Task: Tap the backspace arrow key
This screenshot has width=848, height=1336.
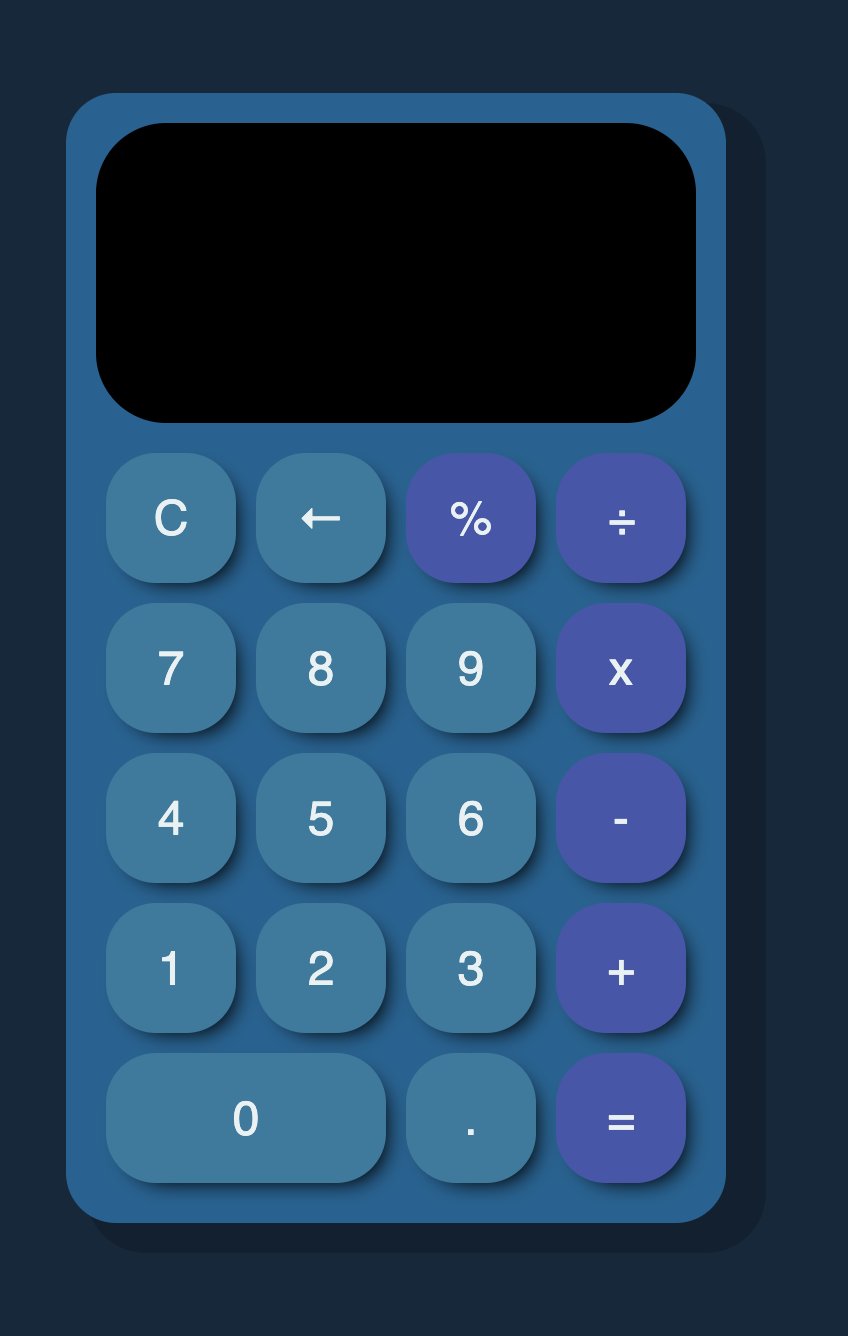Action: pos(321,518)
